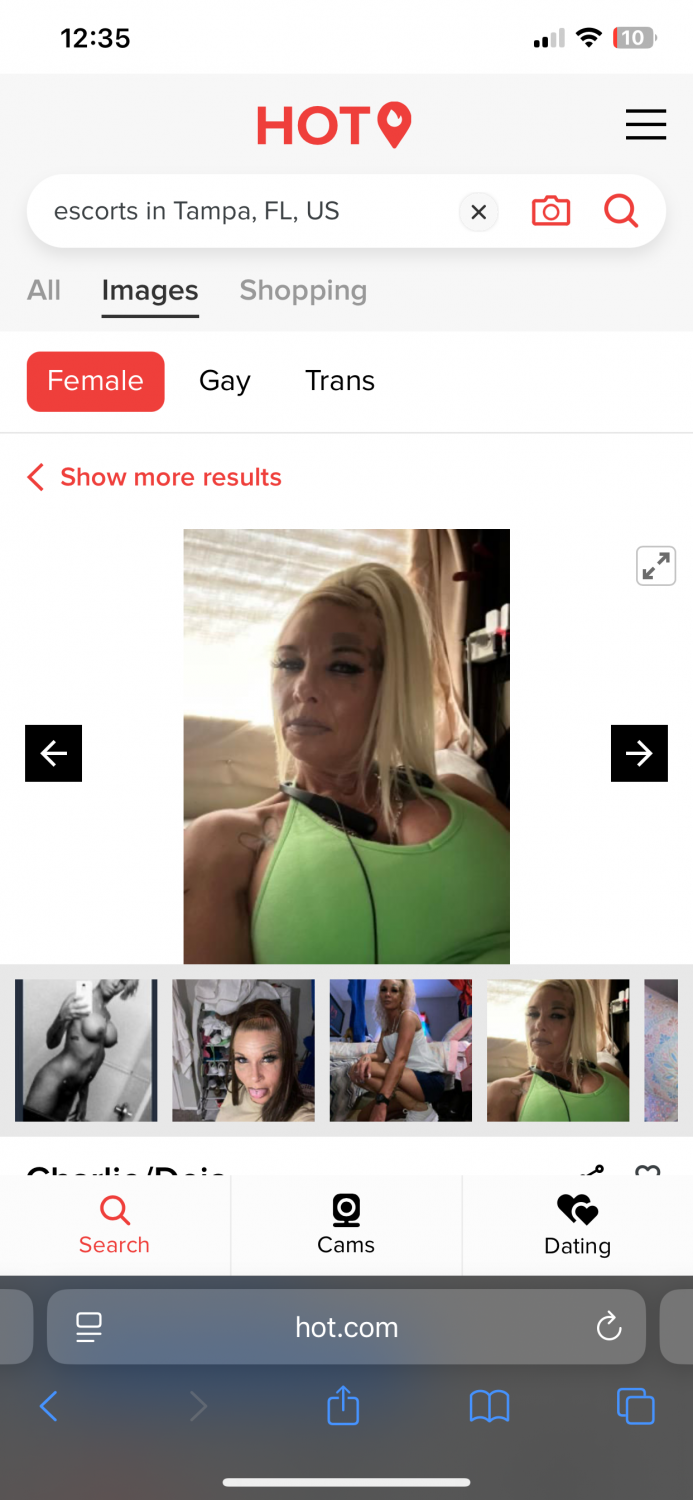Screen dimensions: 693x1500
Task: Reload the hot.com page
Action: pyautogui.click(x=609, y=1327)
